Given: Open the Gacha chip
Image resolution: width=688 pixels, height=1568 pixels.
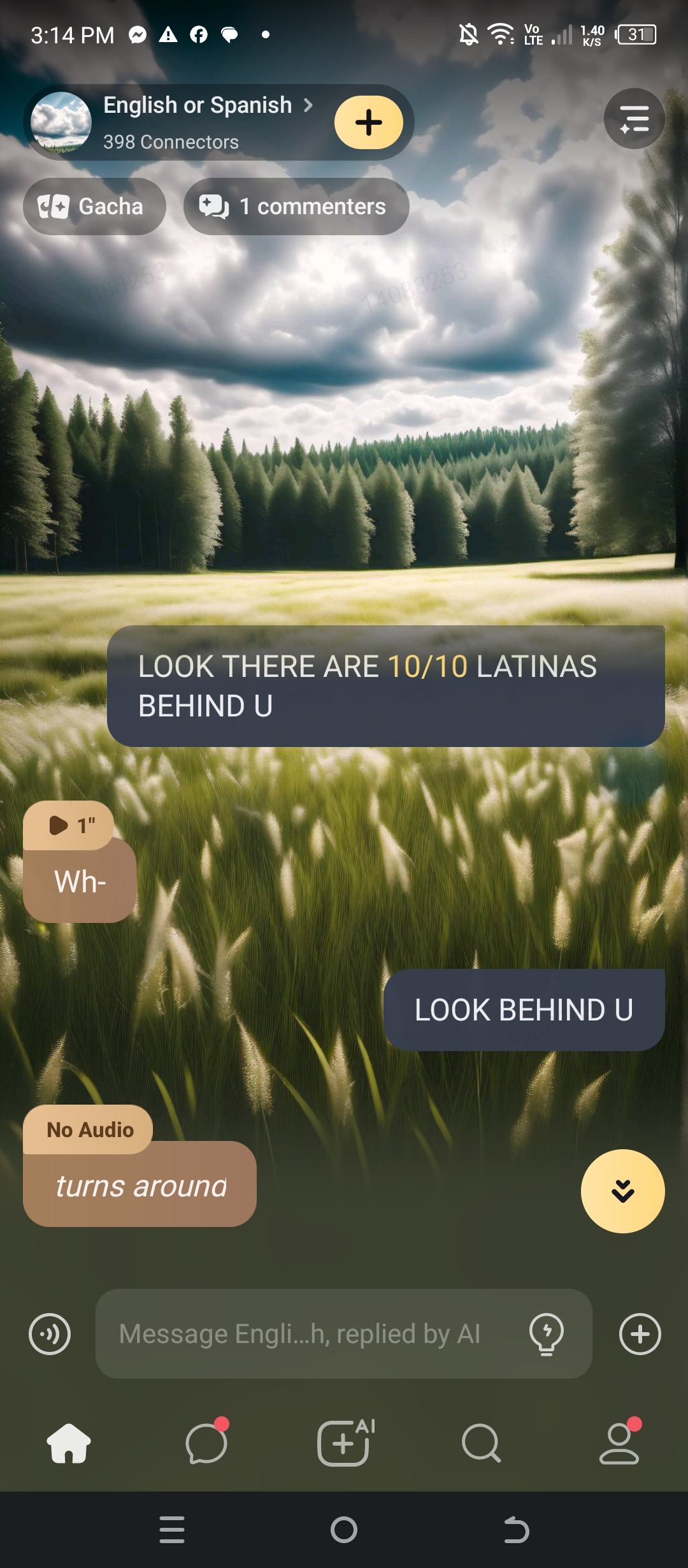Looking at the screenshot, I should tap(94, 207).
